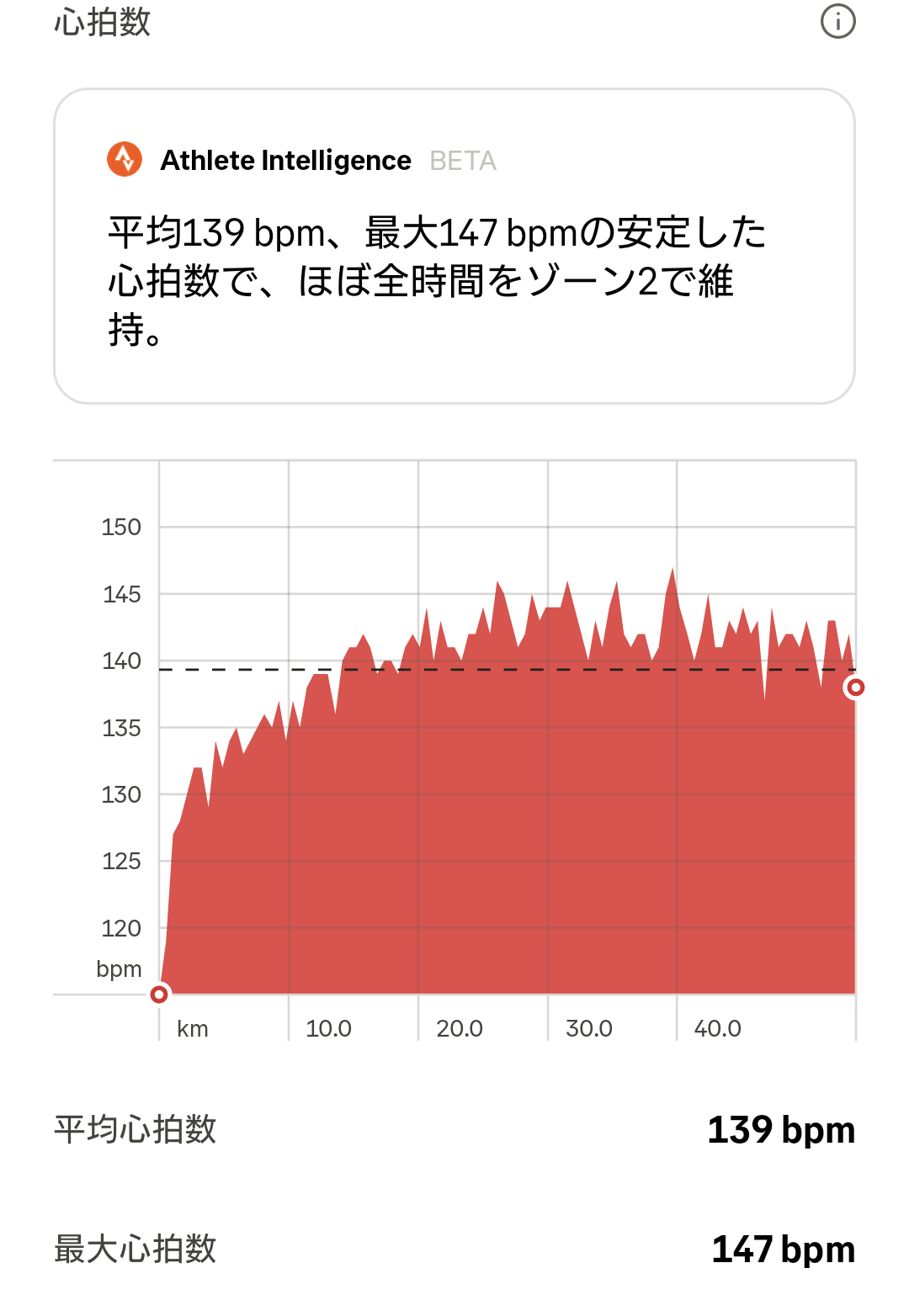Open the heart rate info icon

(x=837, y=22)
